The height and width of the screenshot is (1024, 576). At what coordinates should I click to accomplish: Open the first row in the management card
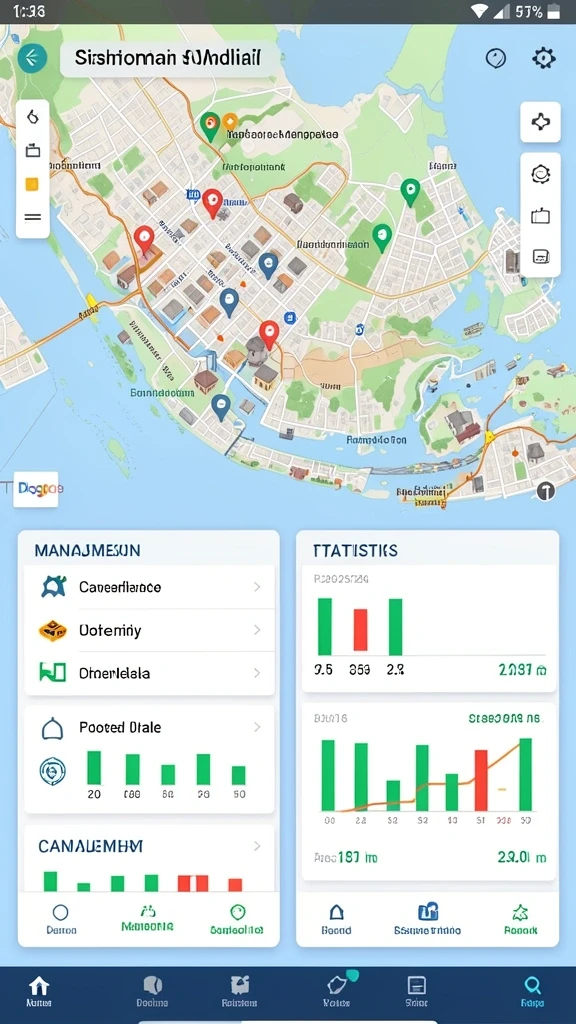pos(150,587)
